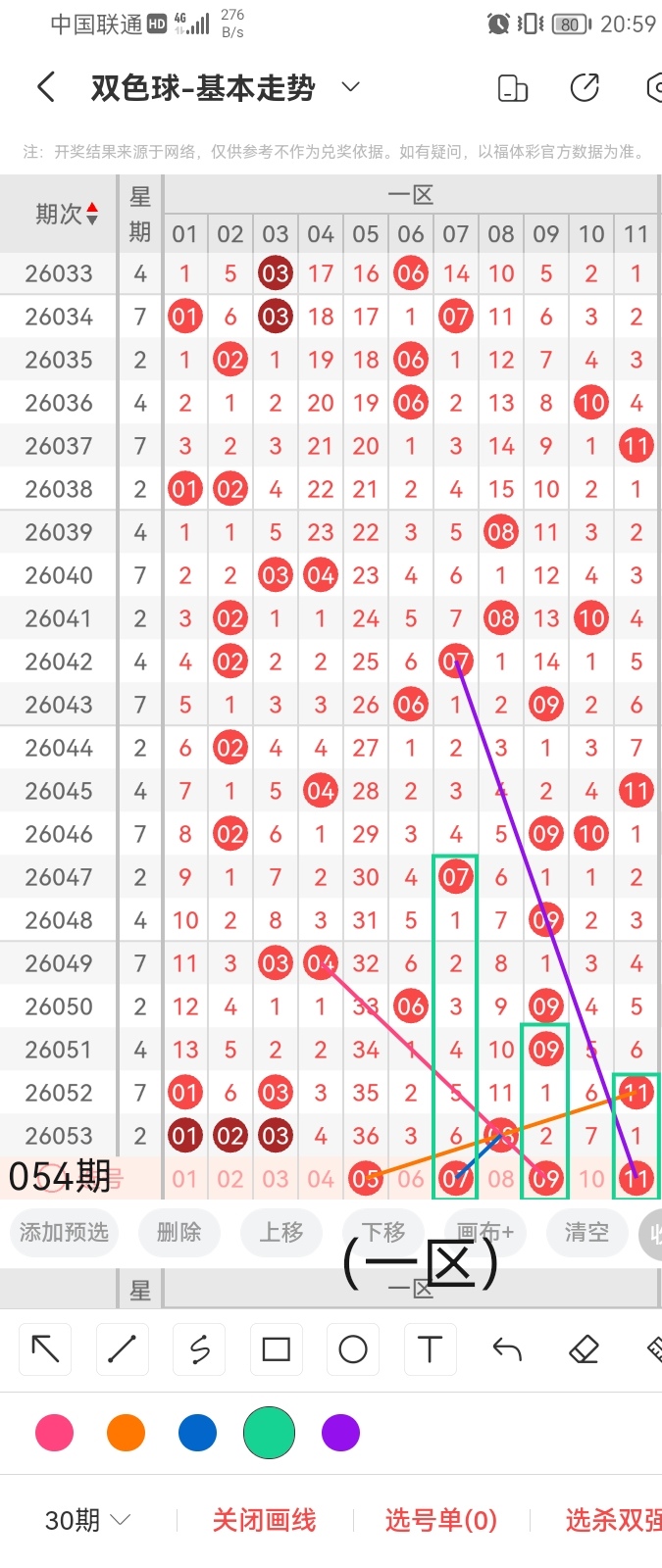
Task: Undo the last drawing stroke
Action: click(x=507, y=1349)
